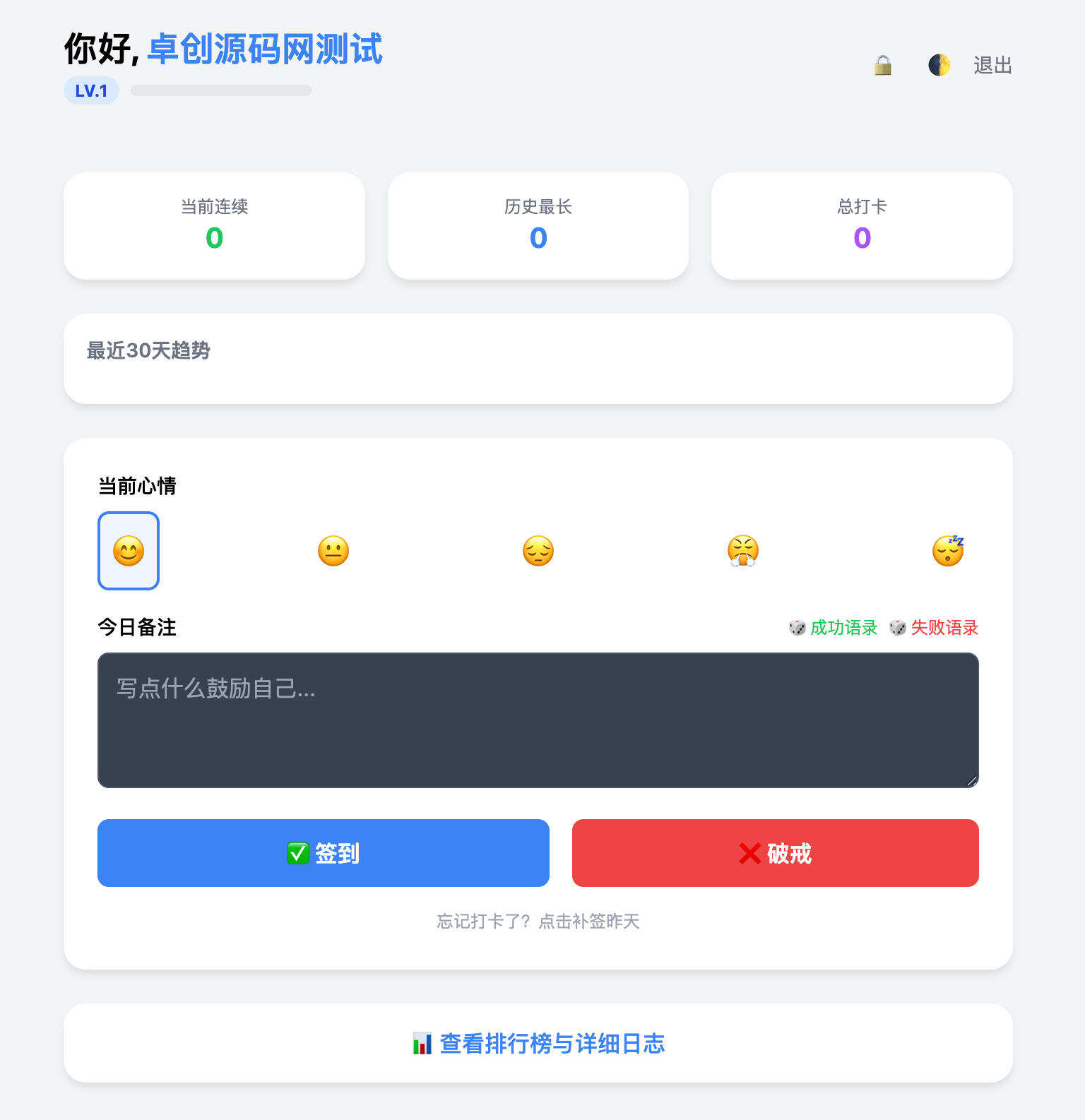Click the red 破戒 button

coord(775,853)
